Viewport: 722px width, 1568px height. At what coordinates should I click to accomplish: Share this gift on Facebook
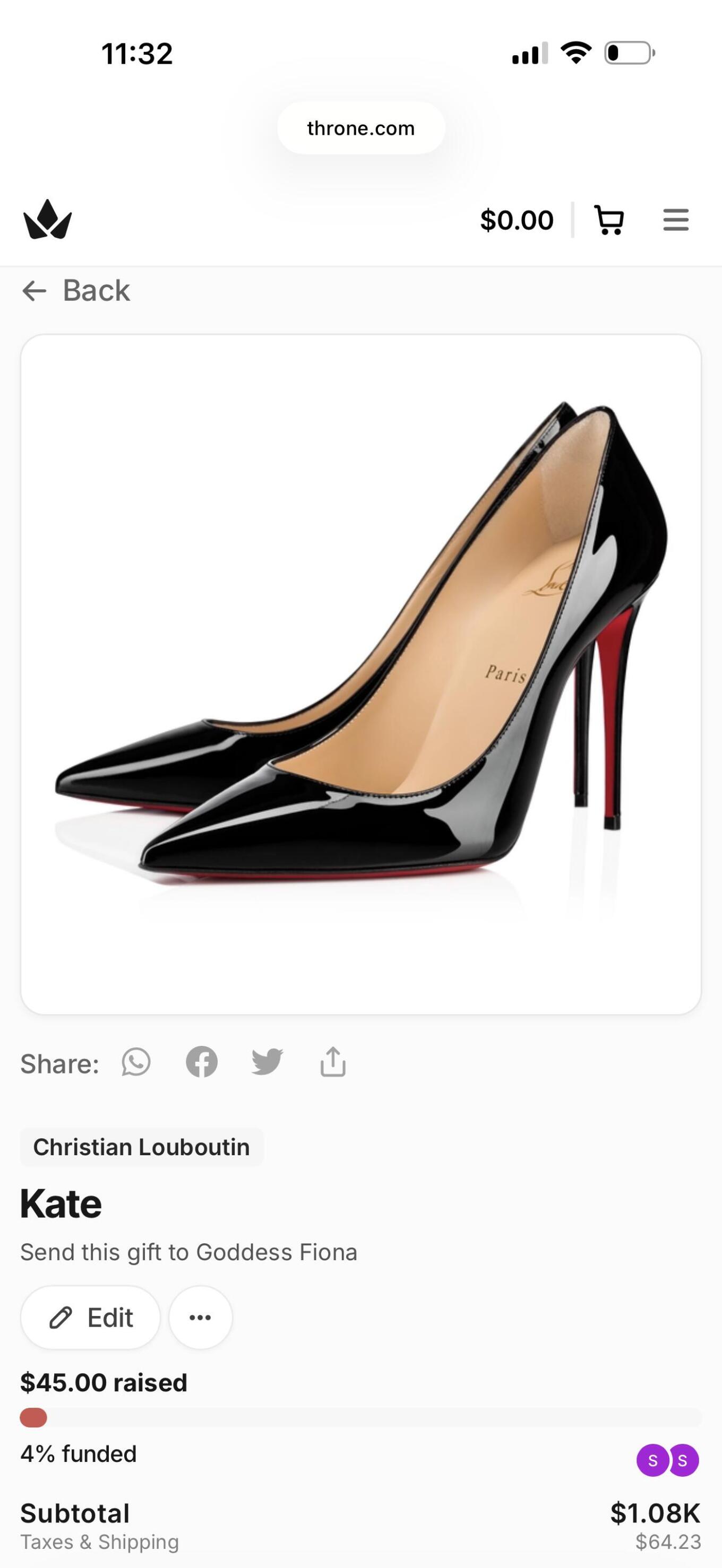202,1062
